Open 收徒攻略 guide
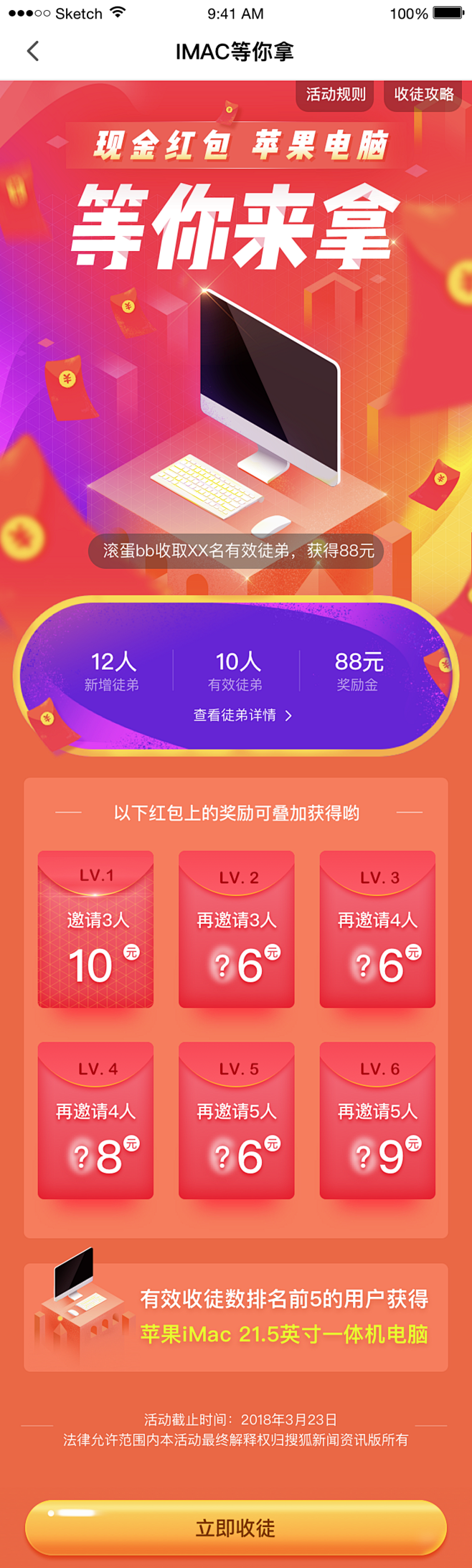 pyautogui.click(x=423, y=95)
